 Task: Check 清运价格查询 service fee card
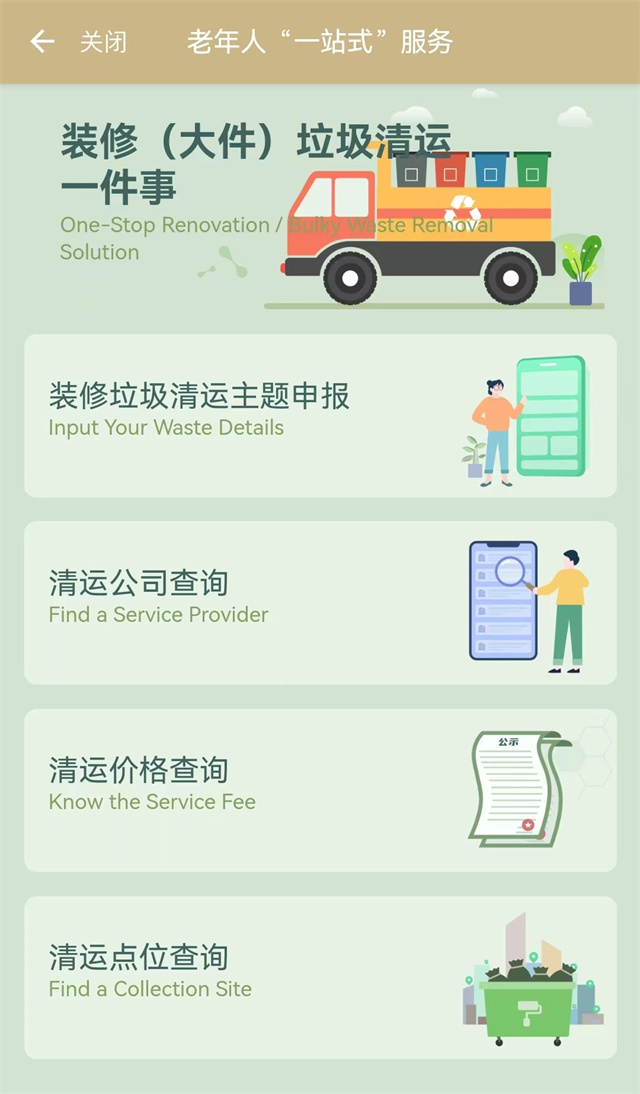point(320,789)
